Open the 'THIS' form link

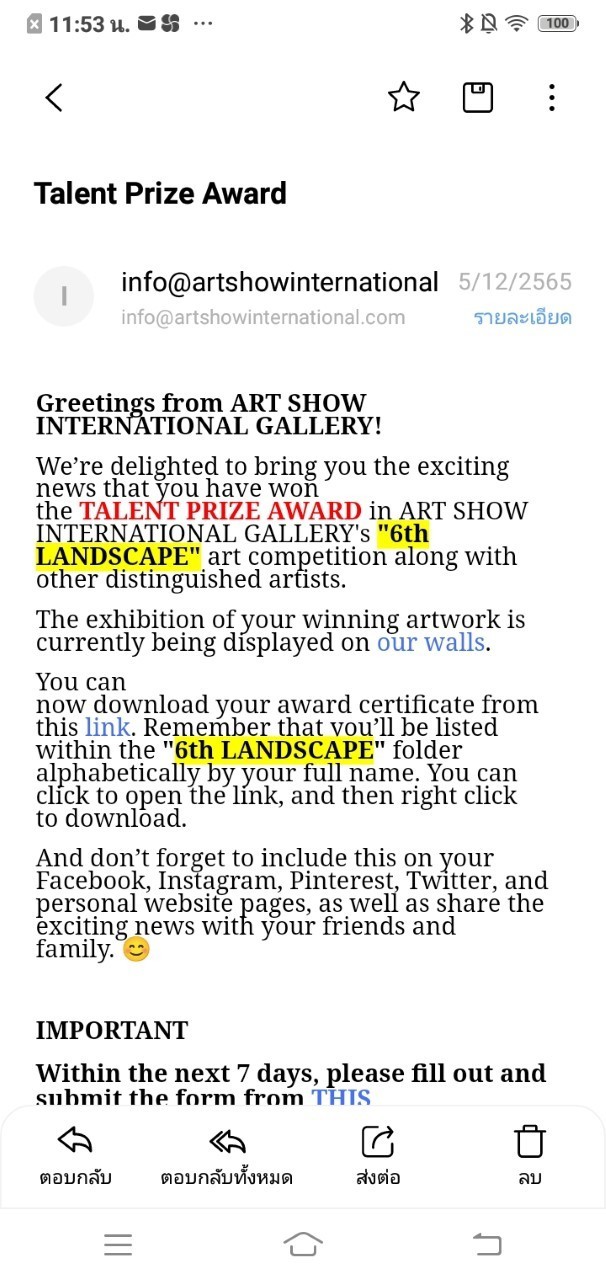(341, 1098)
